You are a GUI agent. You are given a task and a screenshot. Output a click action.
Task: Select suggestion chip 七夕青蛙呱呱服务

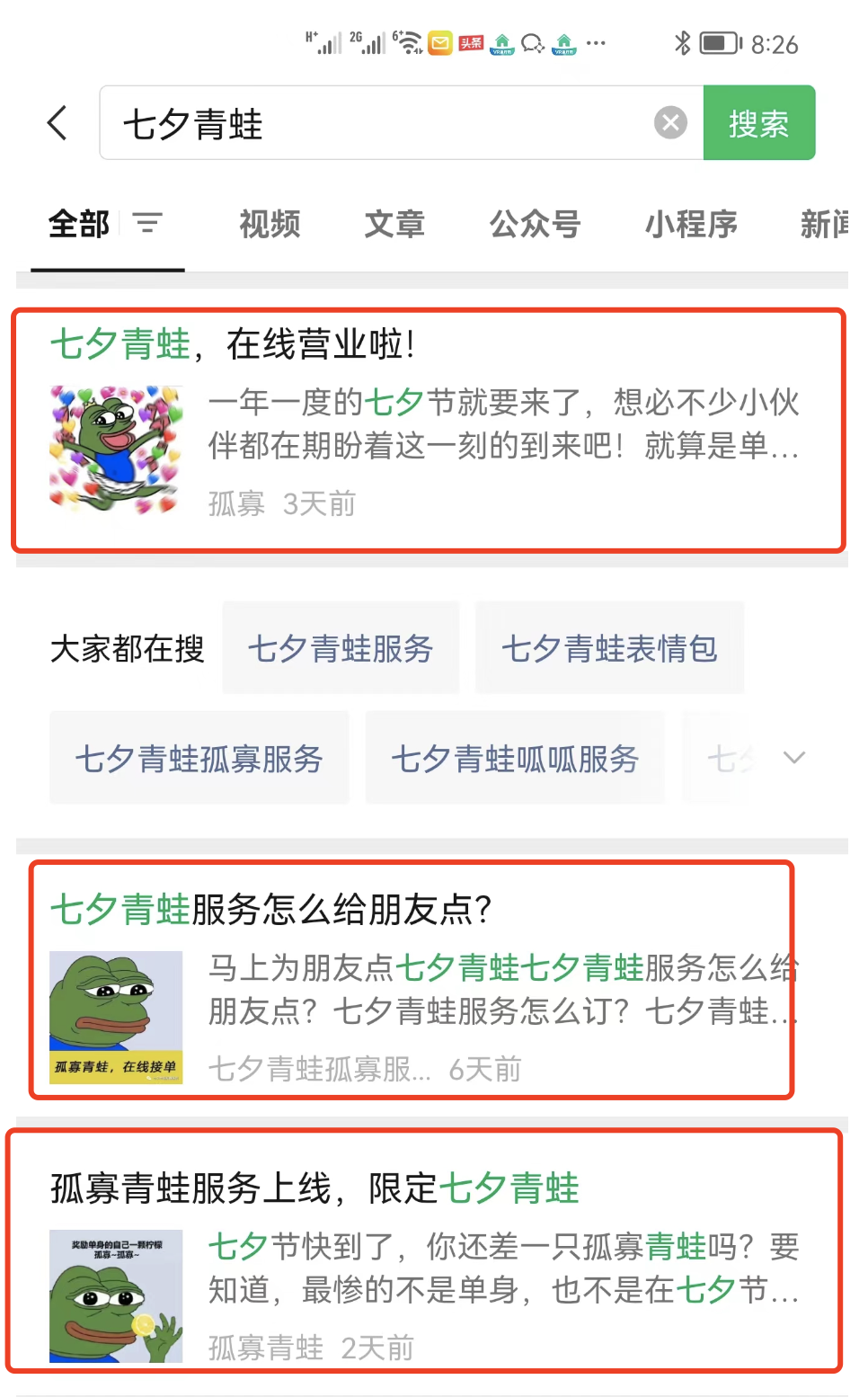point(515,758)
